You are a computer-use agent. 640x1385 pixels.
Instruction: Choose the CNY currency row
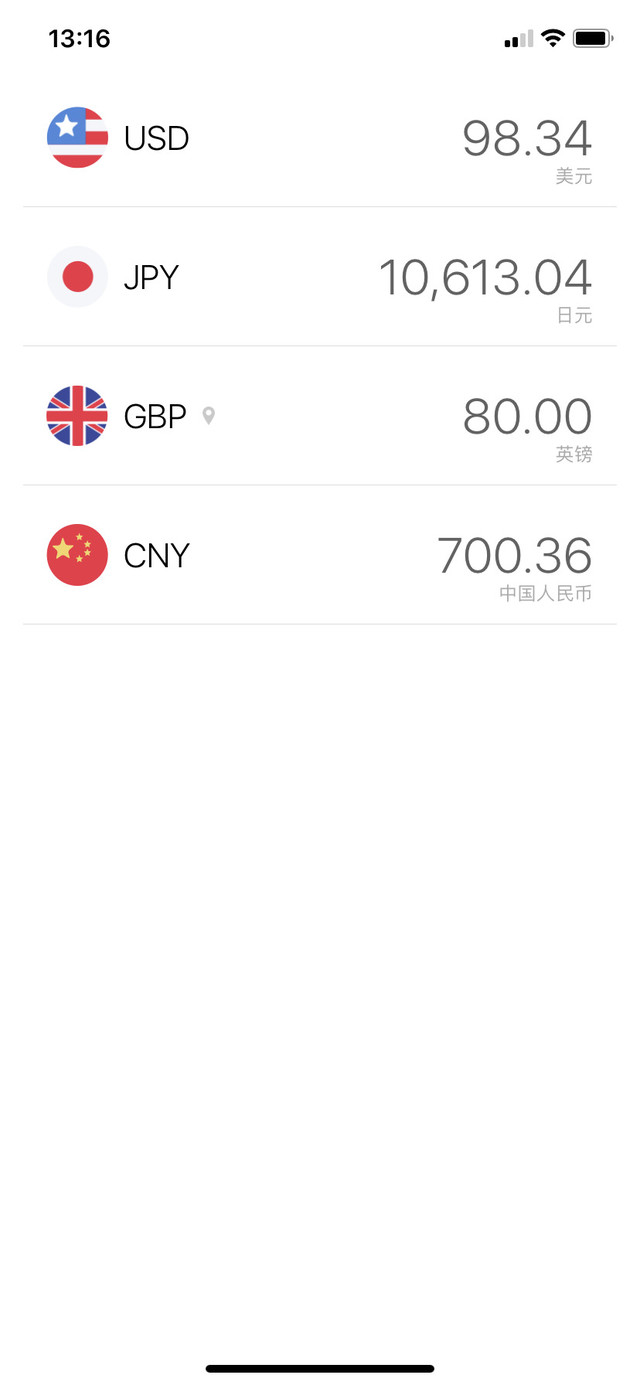(x=320, y=555)
